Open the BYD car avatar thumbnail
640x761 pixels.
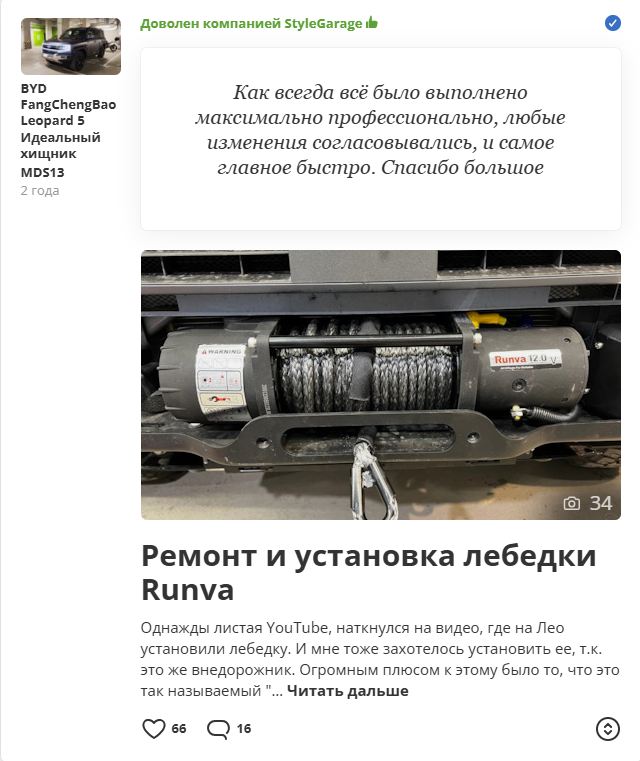(x=71, y=47)
